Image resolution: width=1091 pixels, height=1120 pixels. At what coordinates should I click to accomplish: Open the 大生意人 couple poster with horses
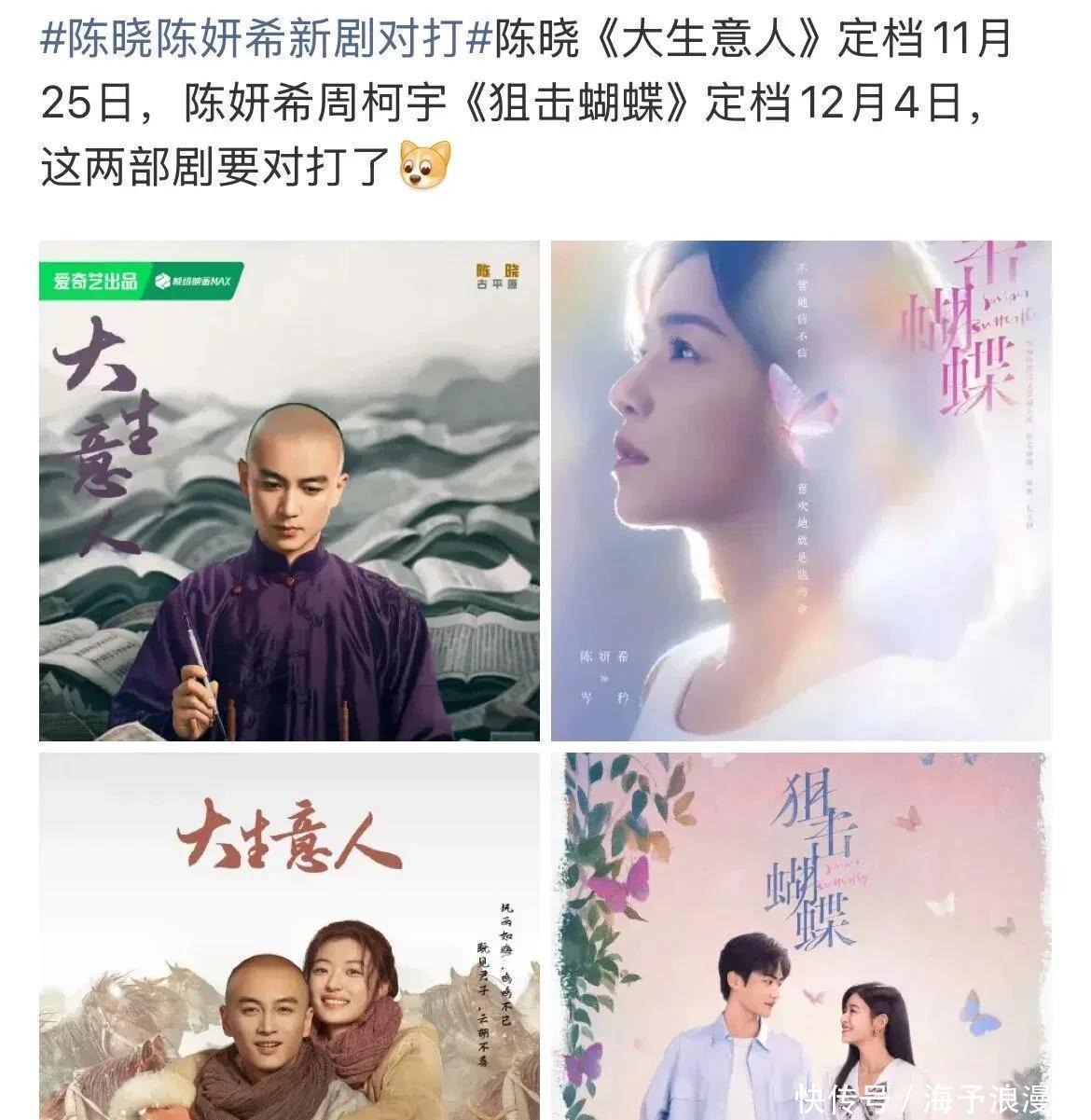pos(289,935)
